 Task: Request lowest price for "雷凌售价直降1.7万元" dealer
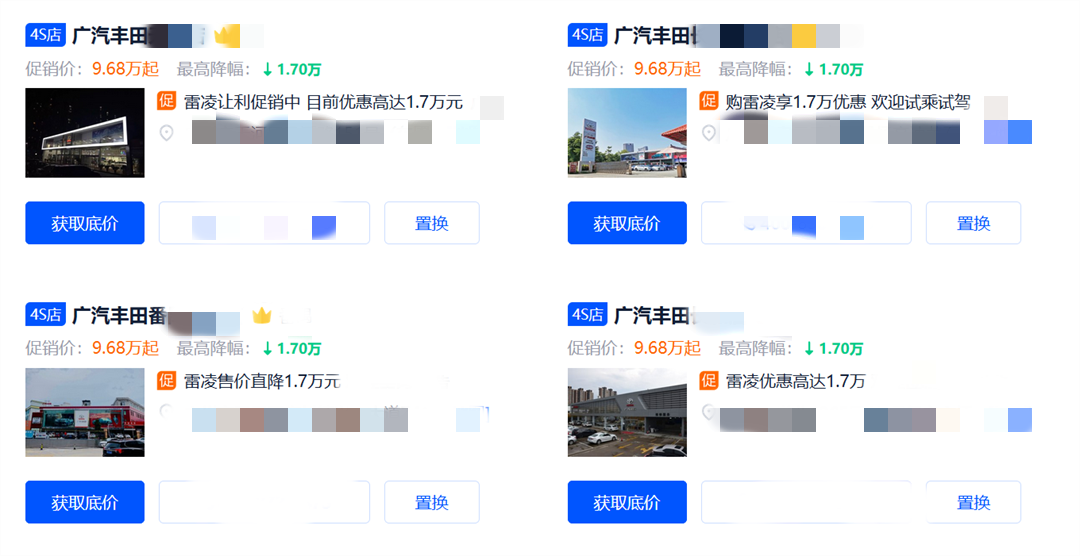coord(85,502)
